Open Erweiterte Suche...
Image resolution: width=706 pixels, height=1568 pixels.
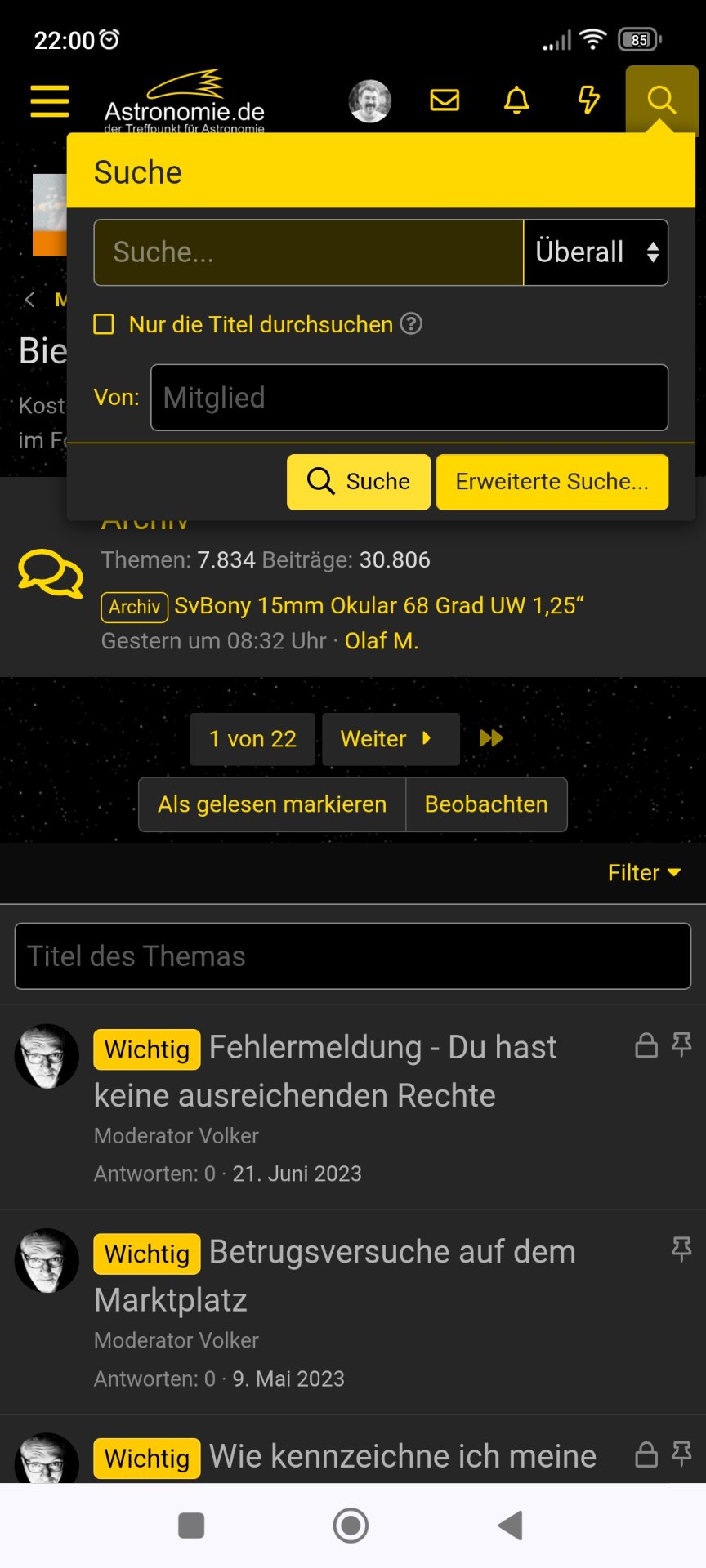point(552,482)
